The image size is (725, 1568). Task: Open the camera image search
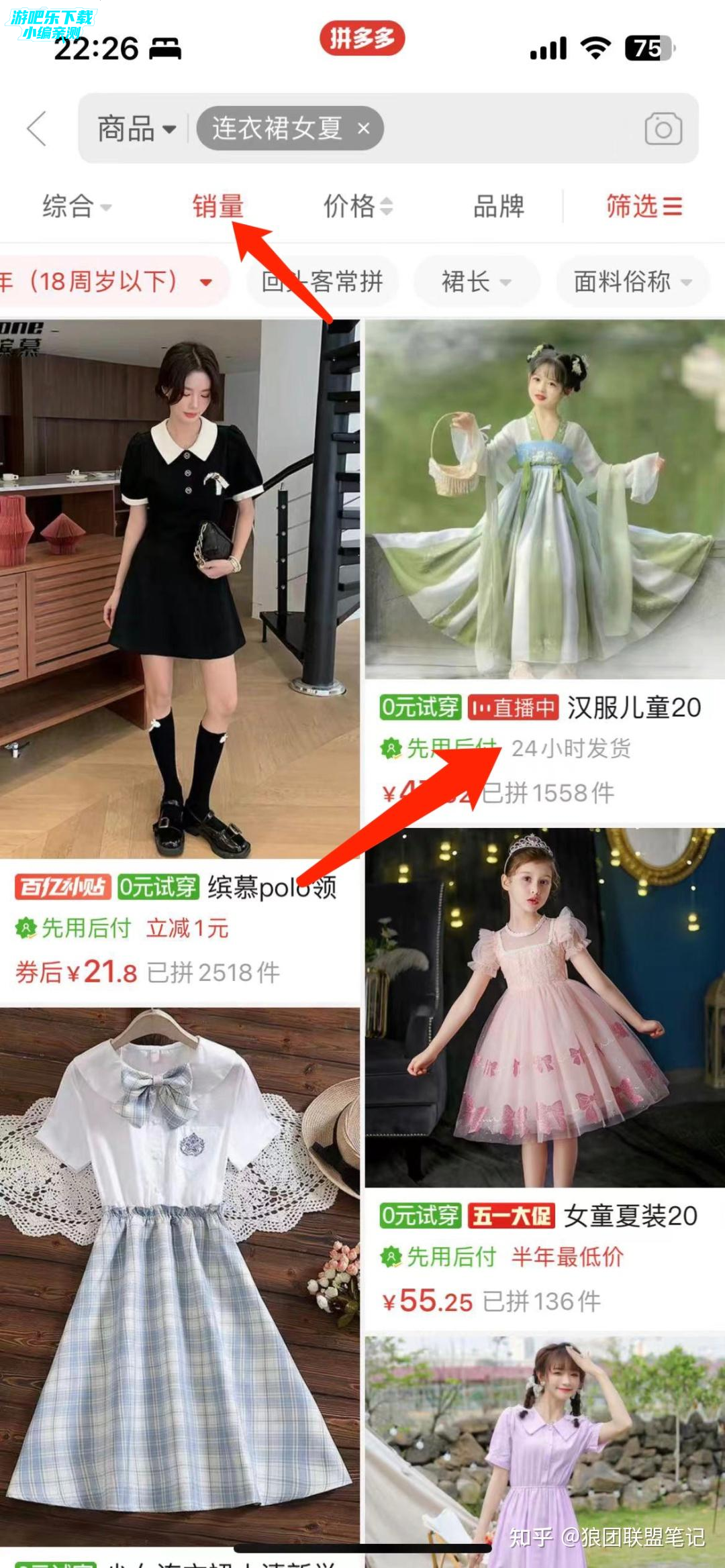[x=663, y=129]
